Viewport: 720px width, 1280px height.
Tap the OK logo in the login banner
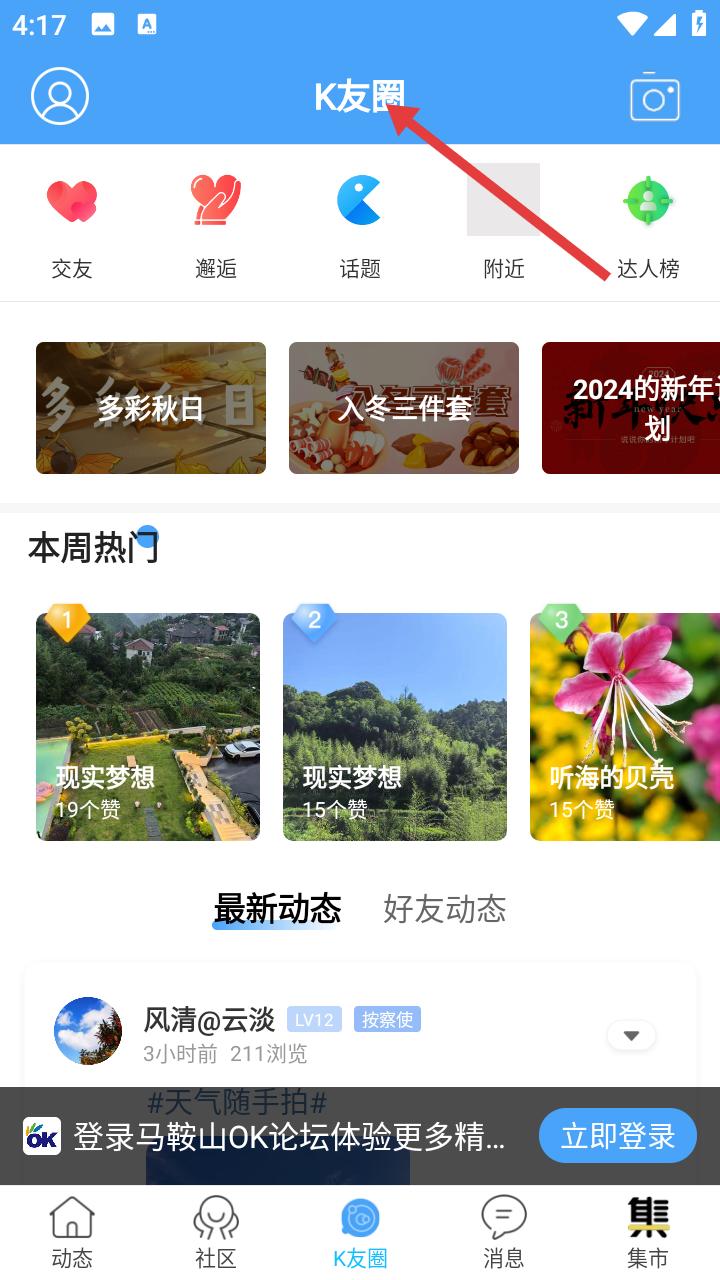41,1136
